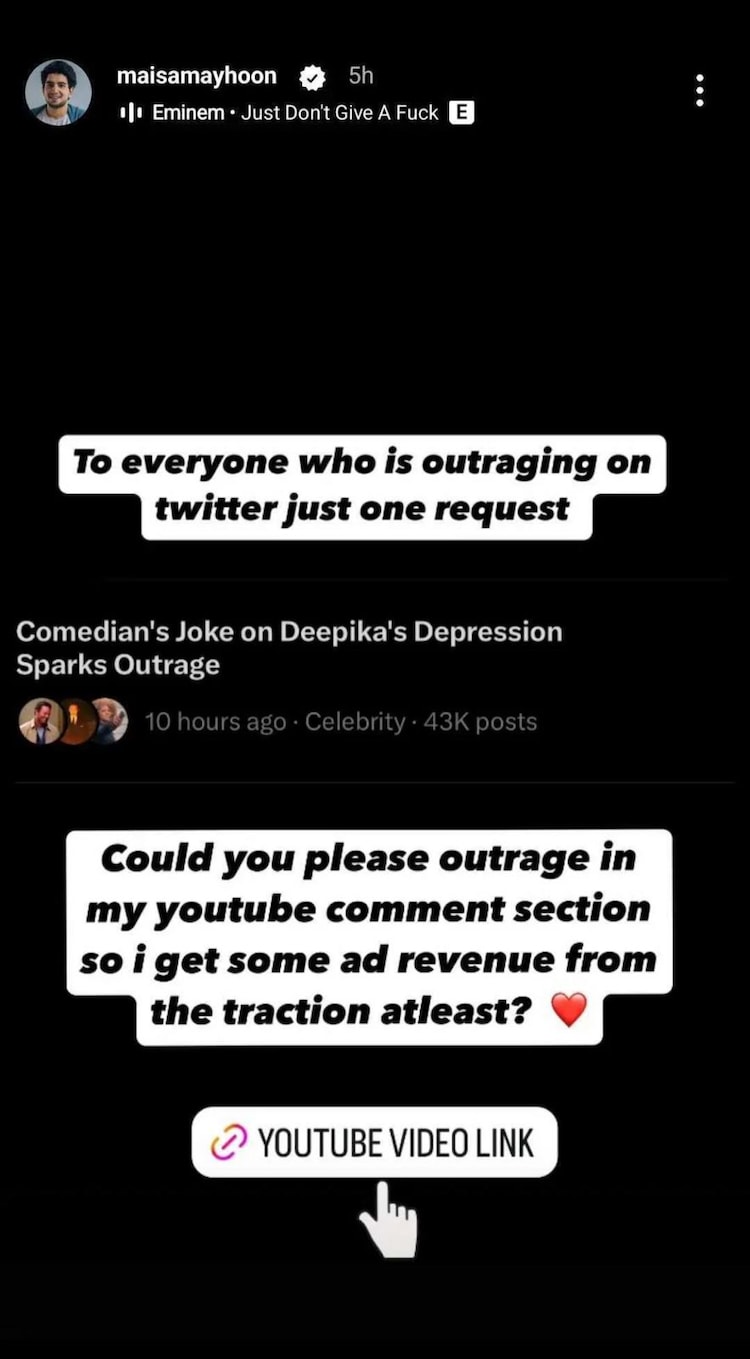Open the three-dot story options menu
This screenshot has width=750, height=1359.
[699, 90]
